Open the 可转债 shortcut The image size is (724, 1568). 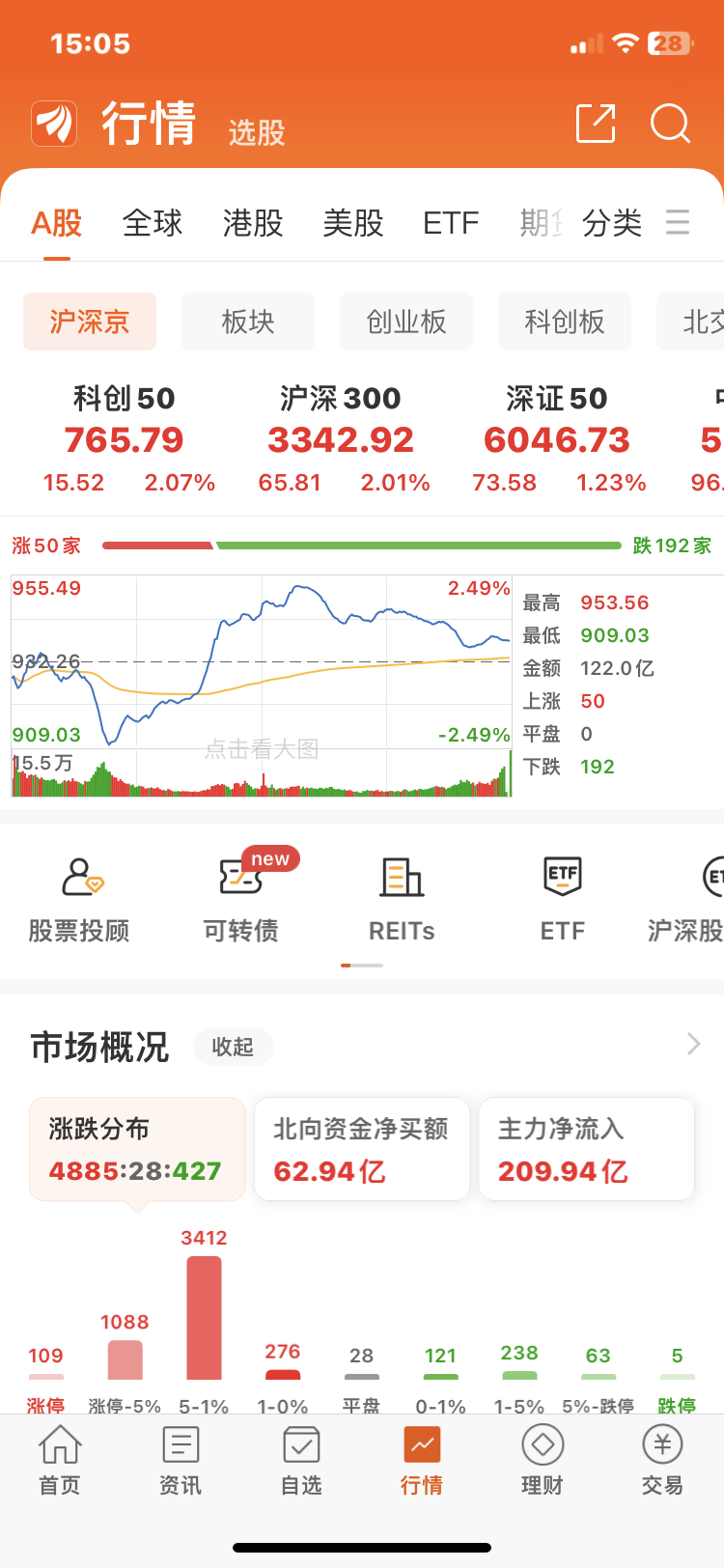pos(241,900)
